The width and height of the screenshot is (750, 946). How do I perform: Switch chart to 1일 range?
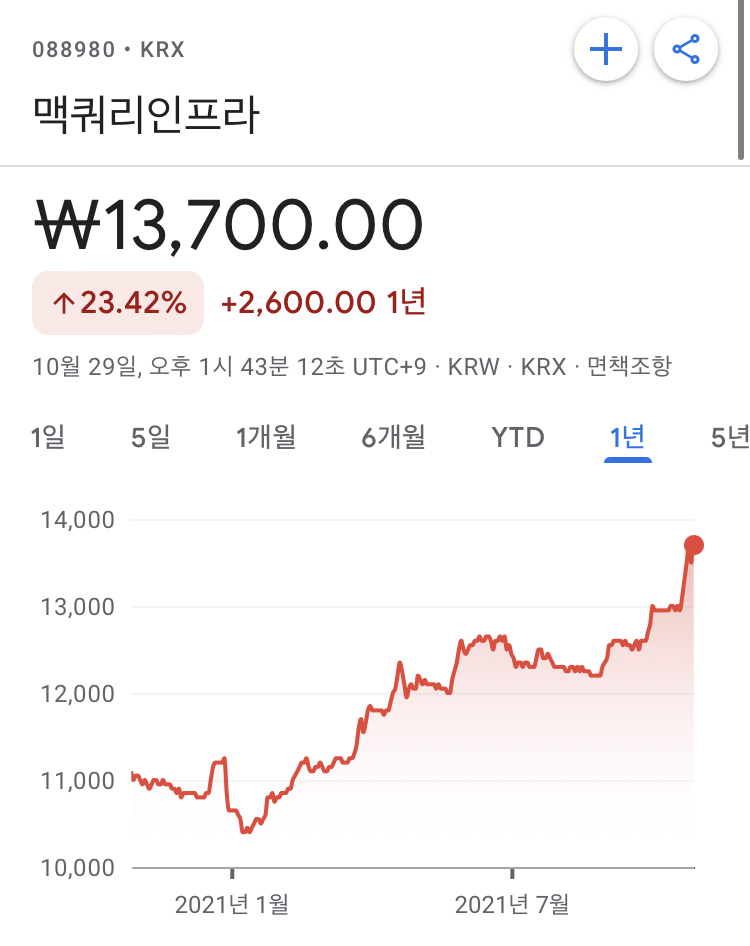(x=48, y=437)
